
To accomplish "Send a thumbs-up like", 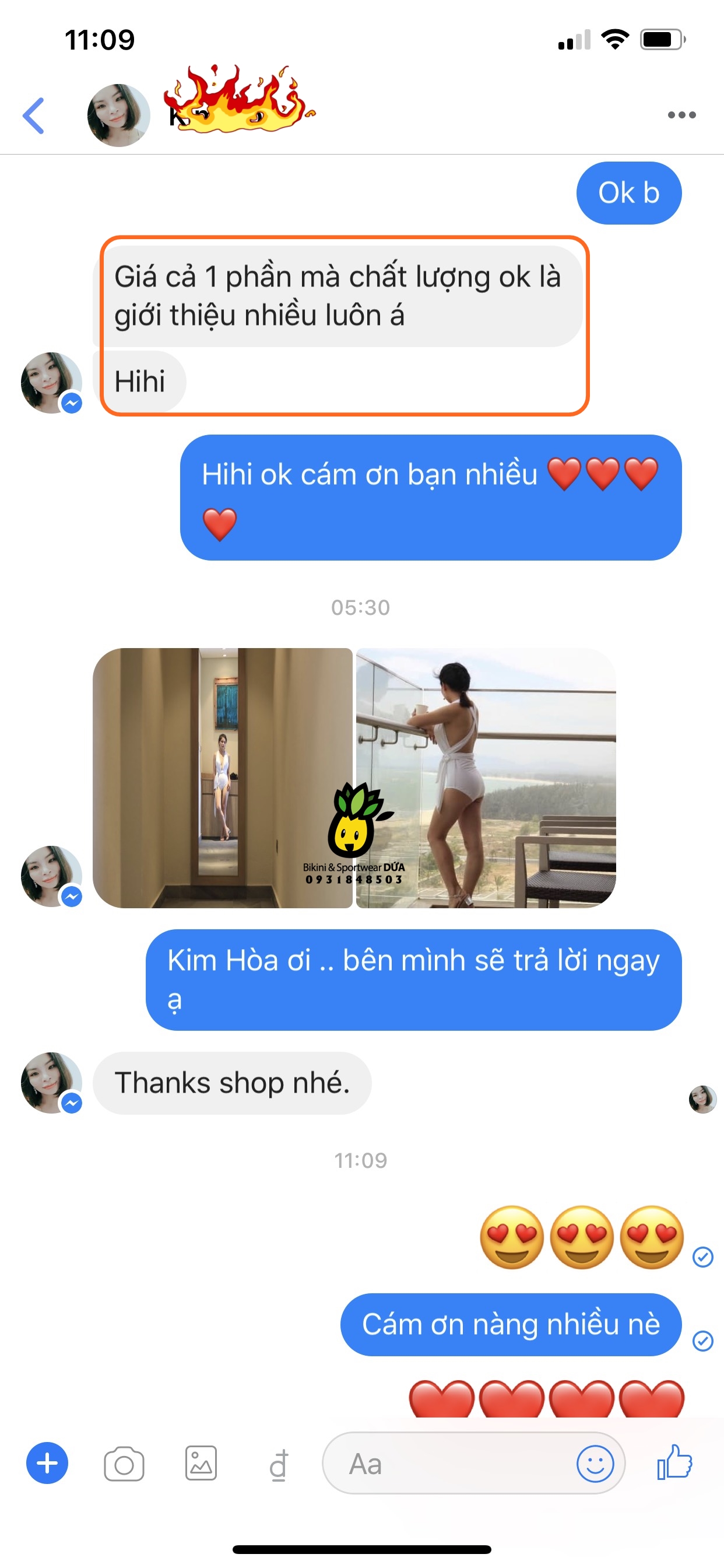I will pos(674,1462).
